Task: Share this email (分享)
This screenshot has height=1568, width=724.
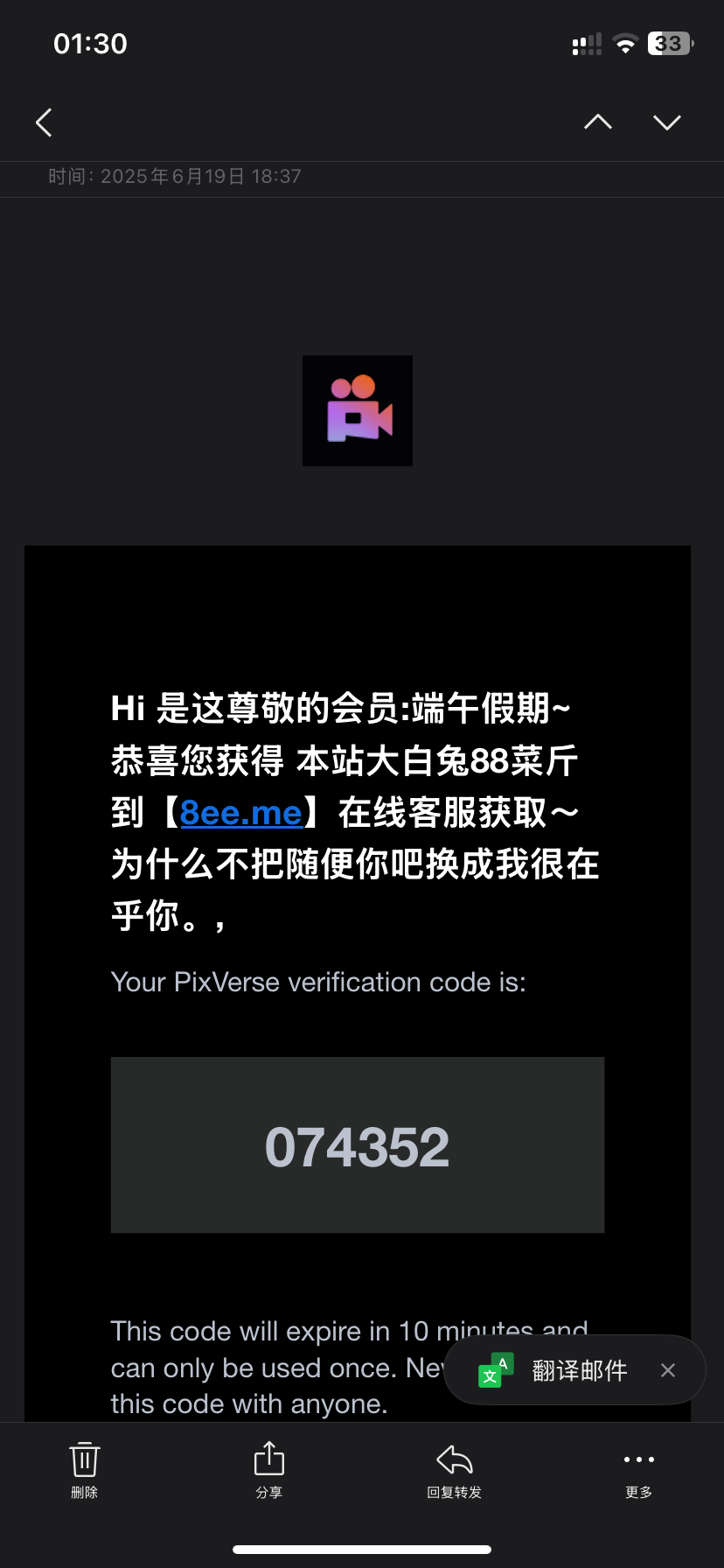Action: (x=269, y=1469)
